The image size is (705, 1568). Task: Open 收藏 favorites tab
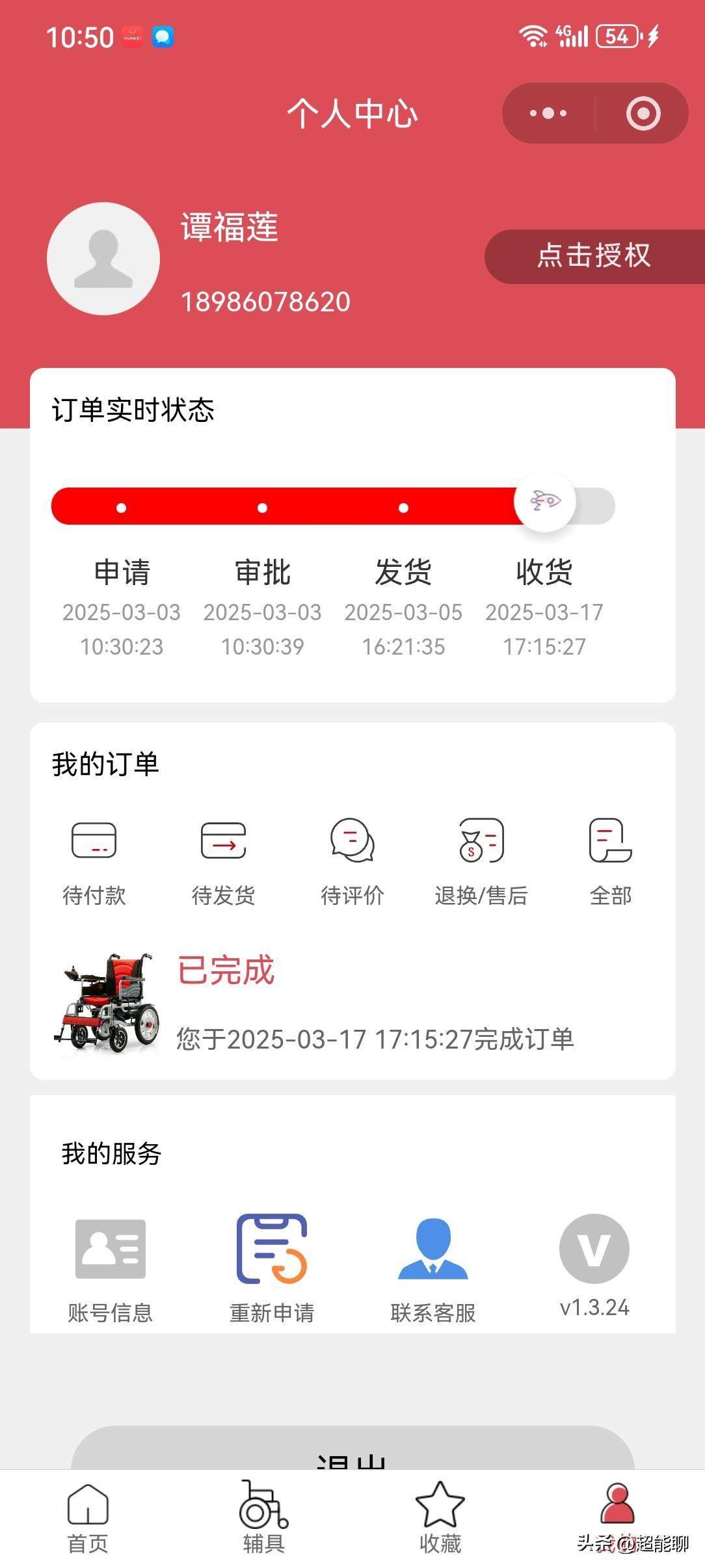[x=440, y=1515]
